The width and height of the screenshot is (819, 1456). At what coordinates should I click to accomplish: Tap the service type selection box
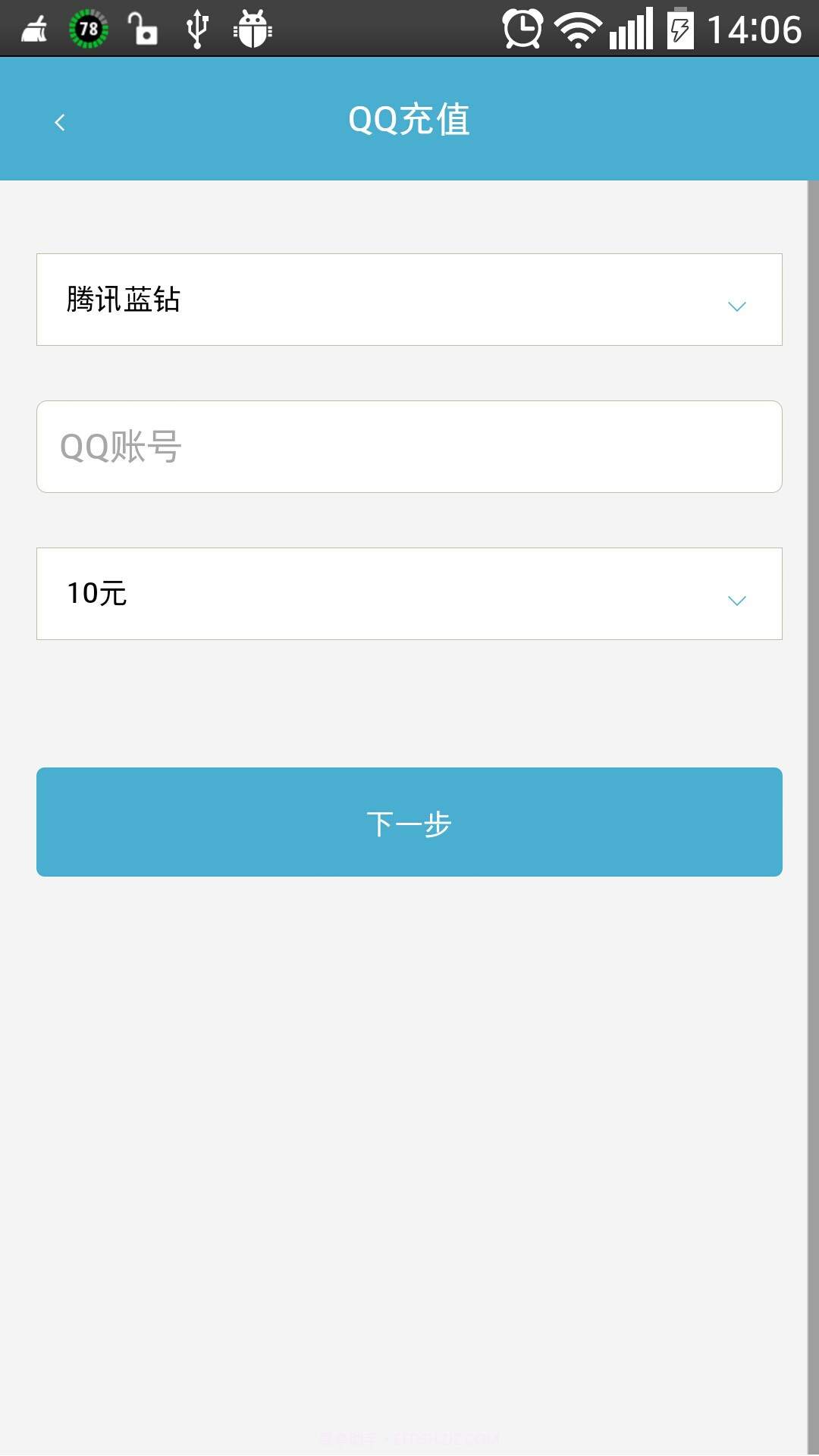coord(408,300)
